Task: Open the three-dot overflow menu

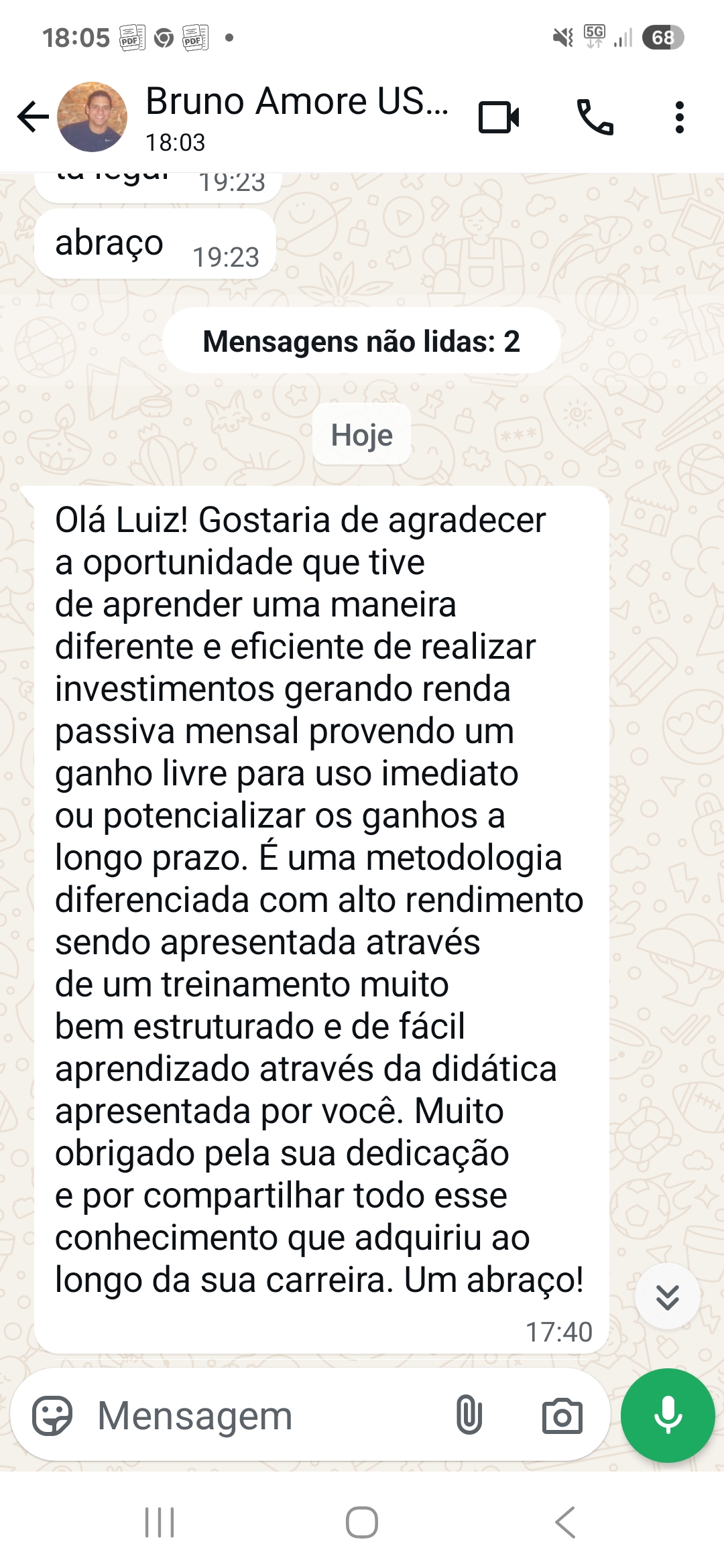Action: click(x=680, y=118)
